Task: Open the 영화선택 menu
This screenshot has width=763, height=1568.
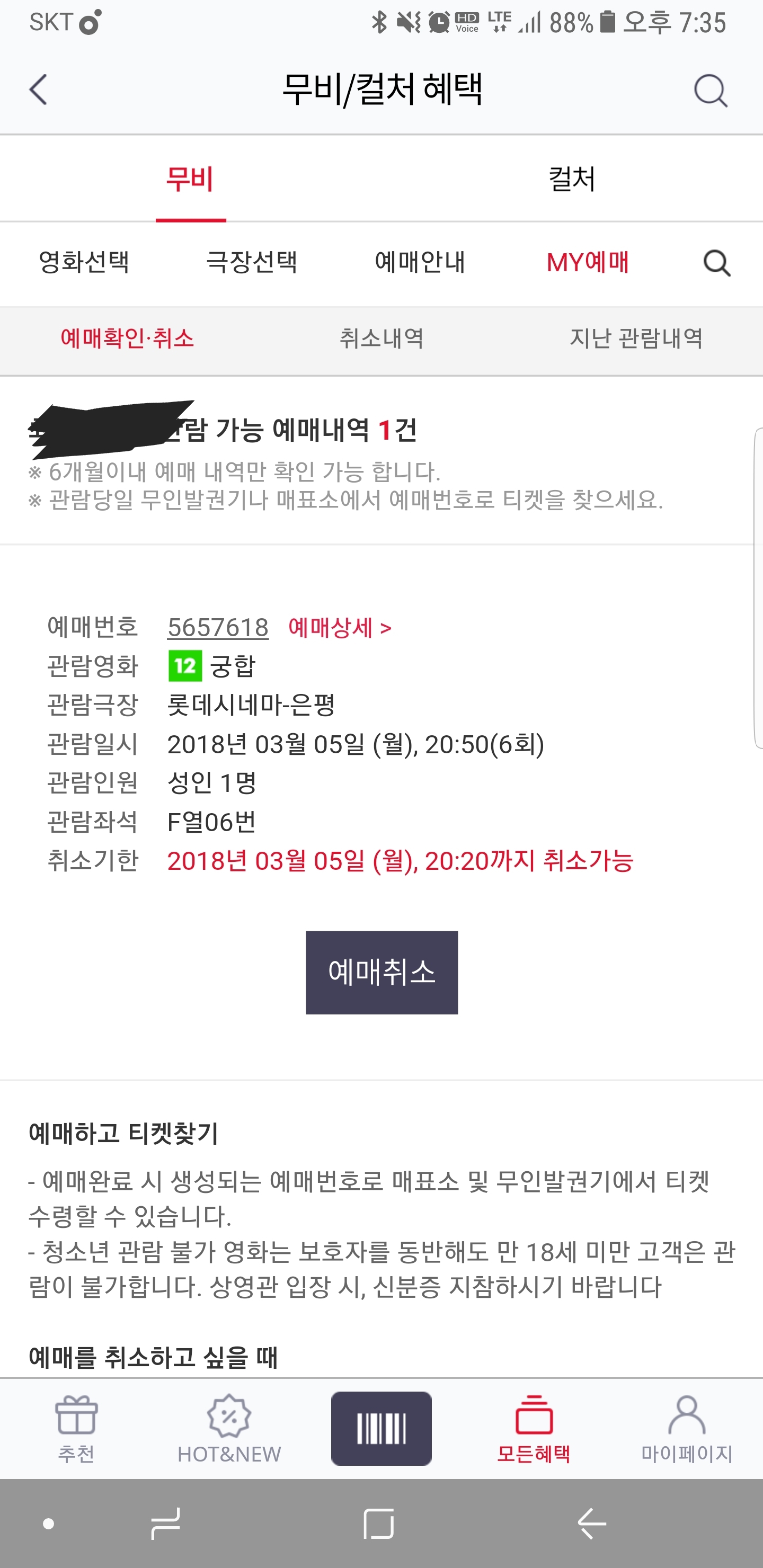Action: [84, 262]
